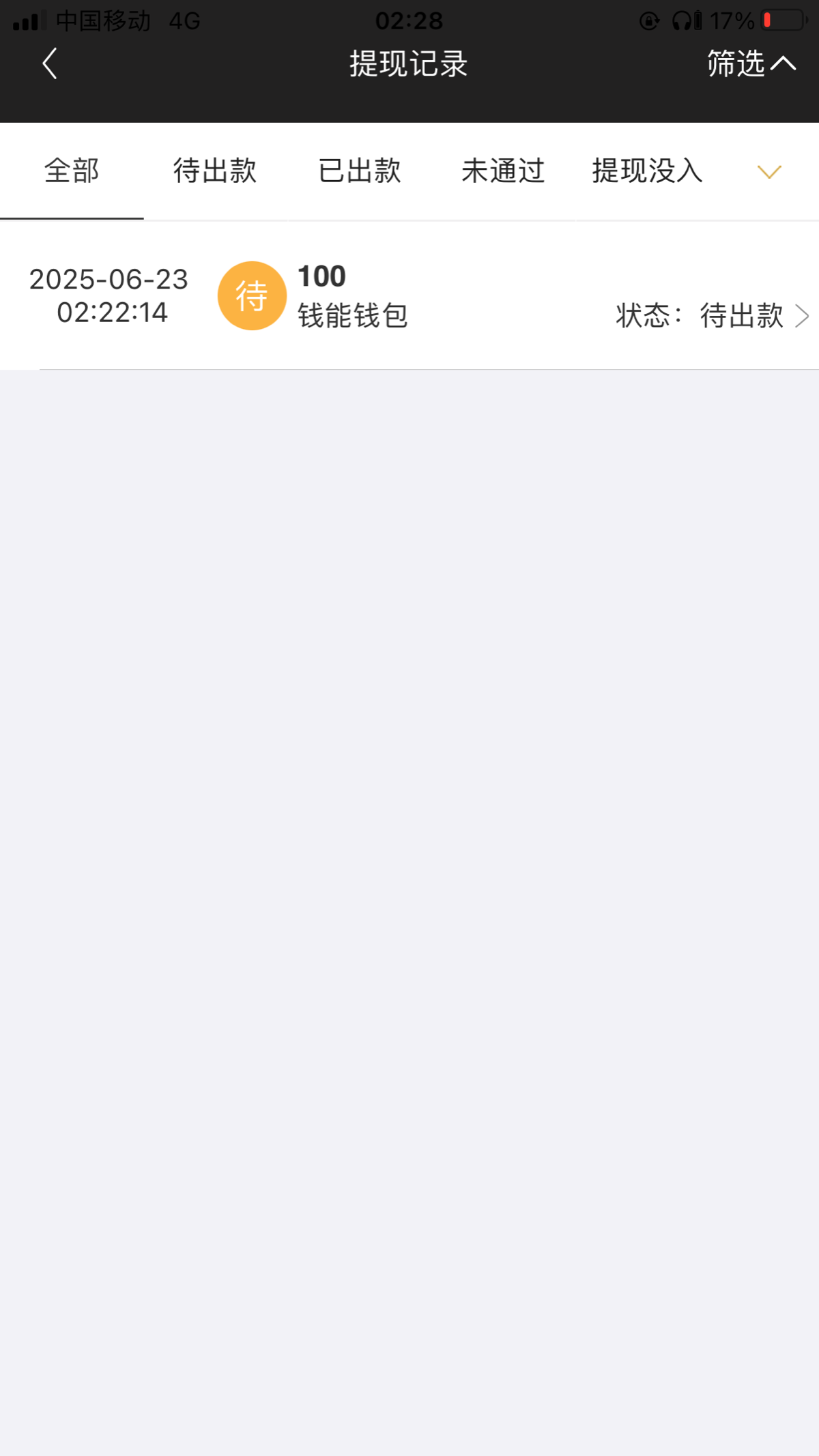Switch to the 提现没入 tab
Image resolution: width=819 pixels, height=1456 pixels.
[x=647, y=171]
